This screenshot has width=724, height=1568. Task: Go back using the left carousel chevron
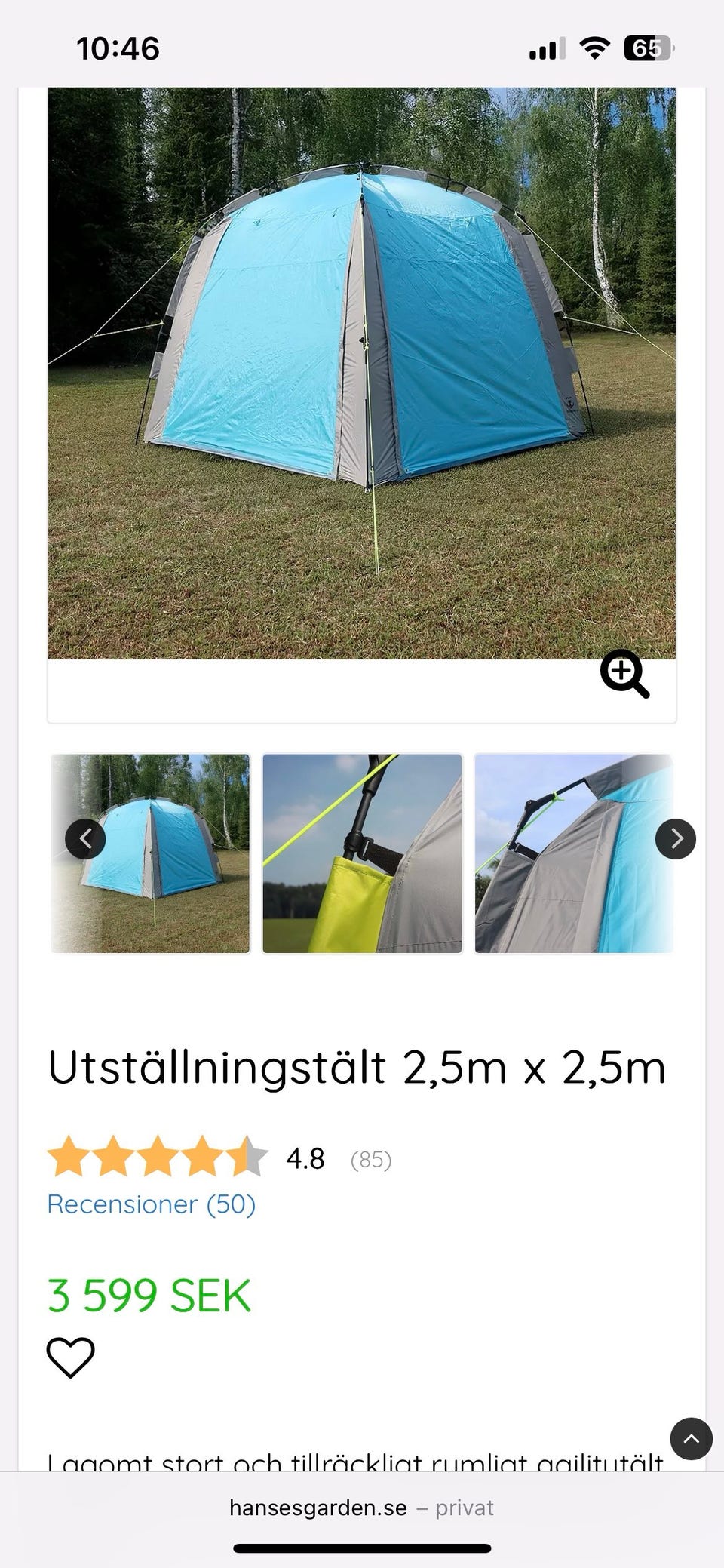(x=86, y=838)
